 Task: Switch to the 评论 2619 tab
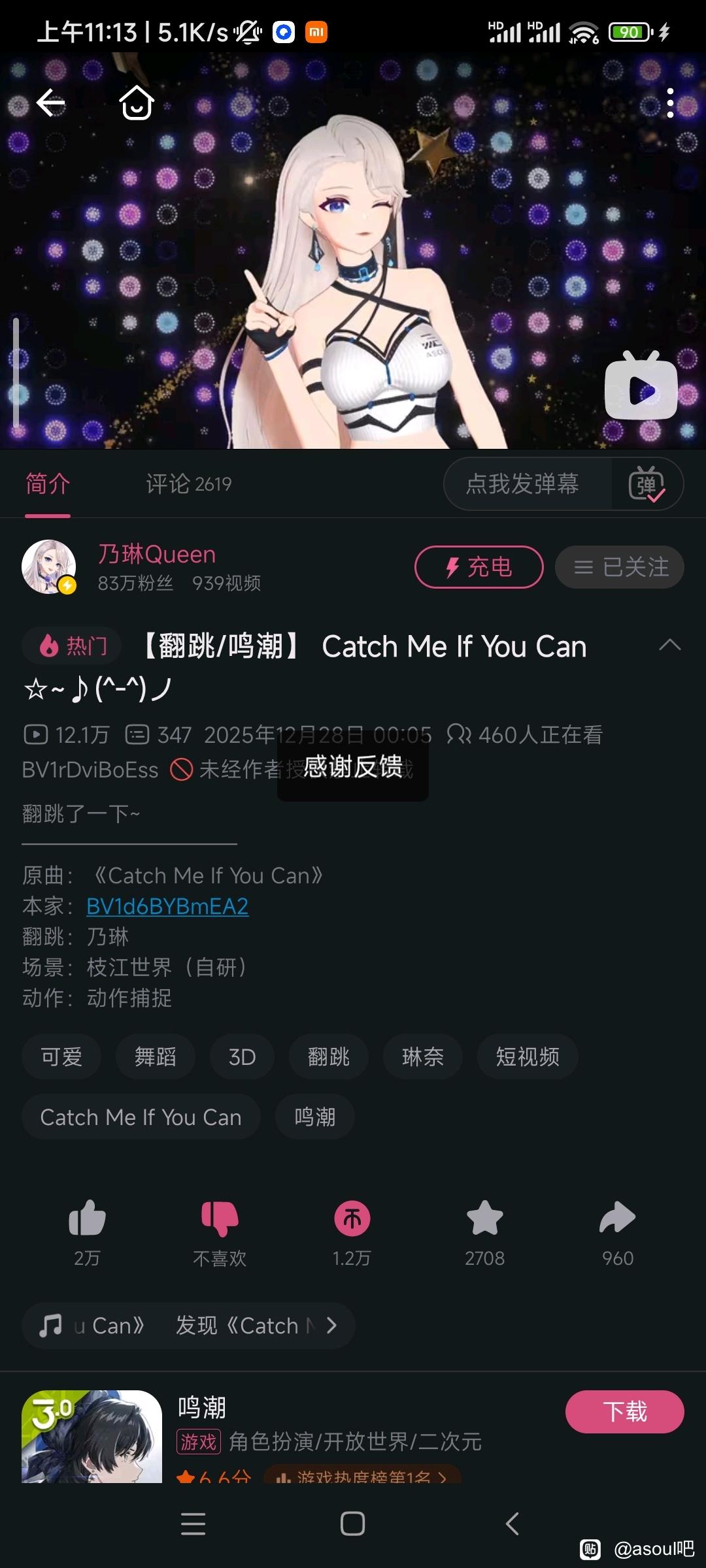tap(188, 484)
